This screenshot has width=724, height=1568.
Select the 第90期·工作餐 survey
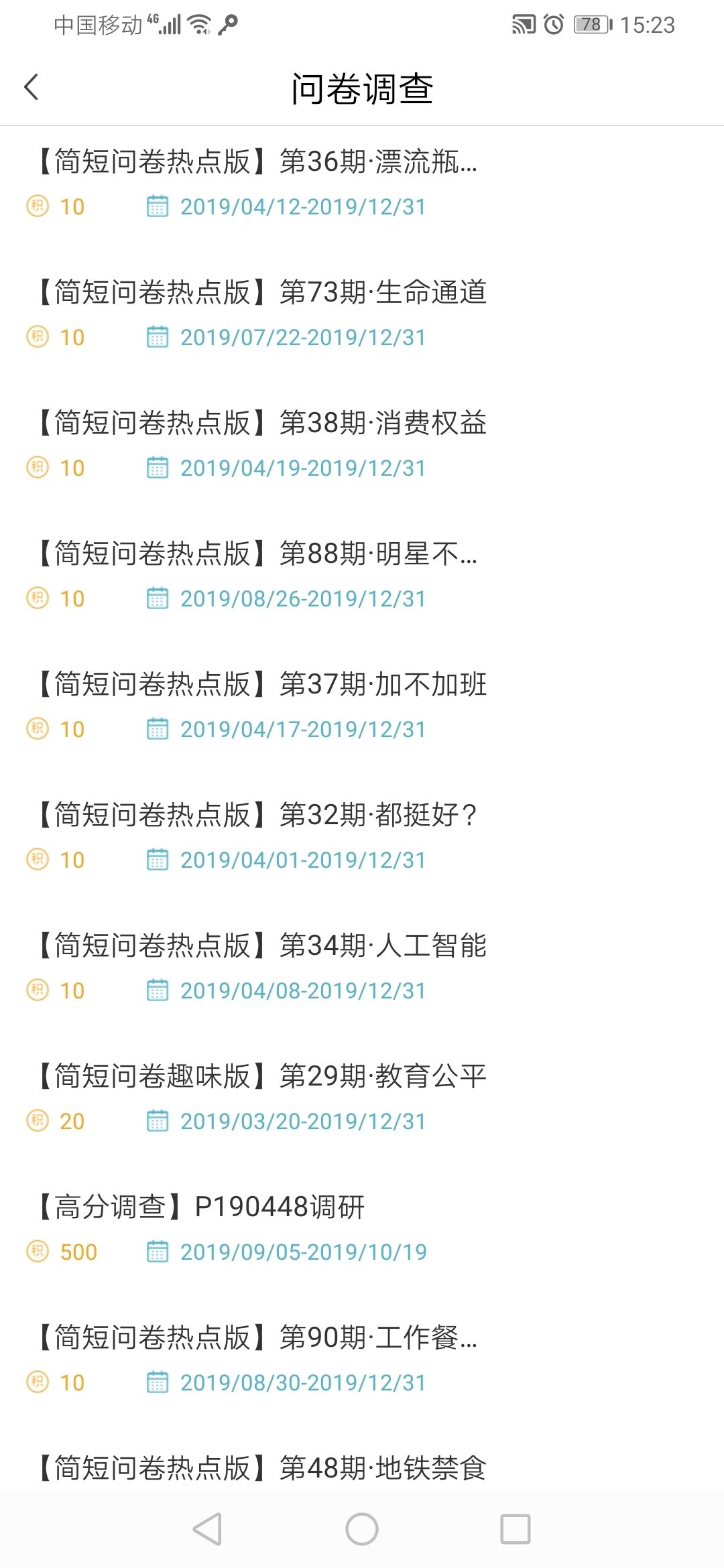pos(258,1338)
